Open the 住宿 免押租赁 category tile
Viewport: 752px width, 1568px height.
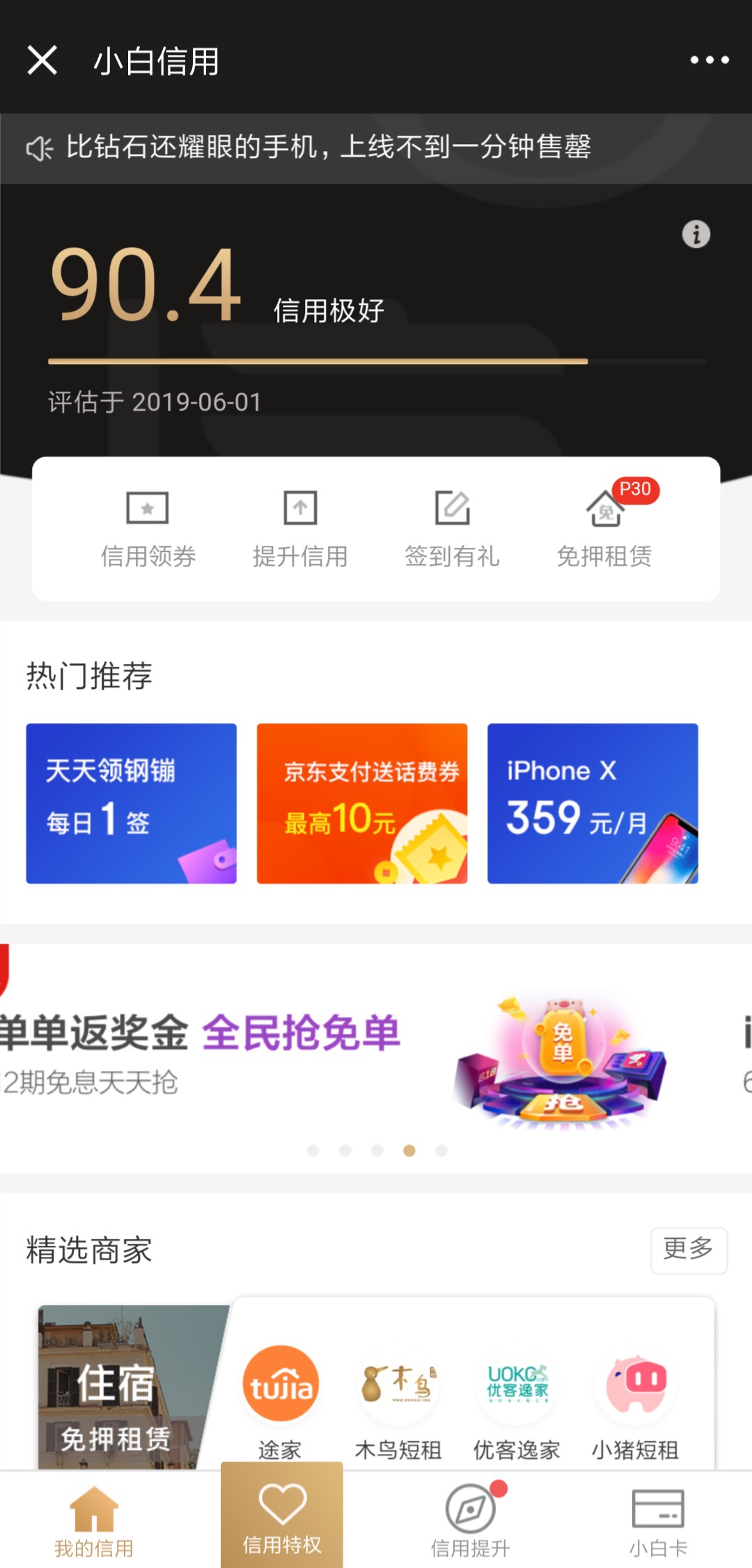click(122, 1388)
